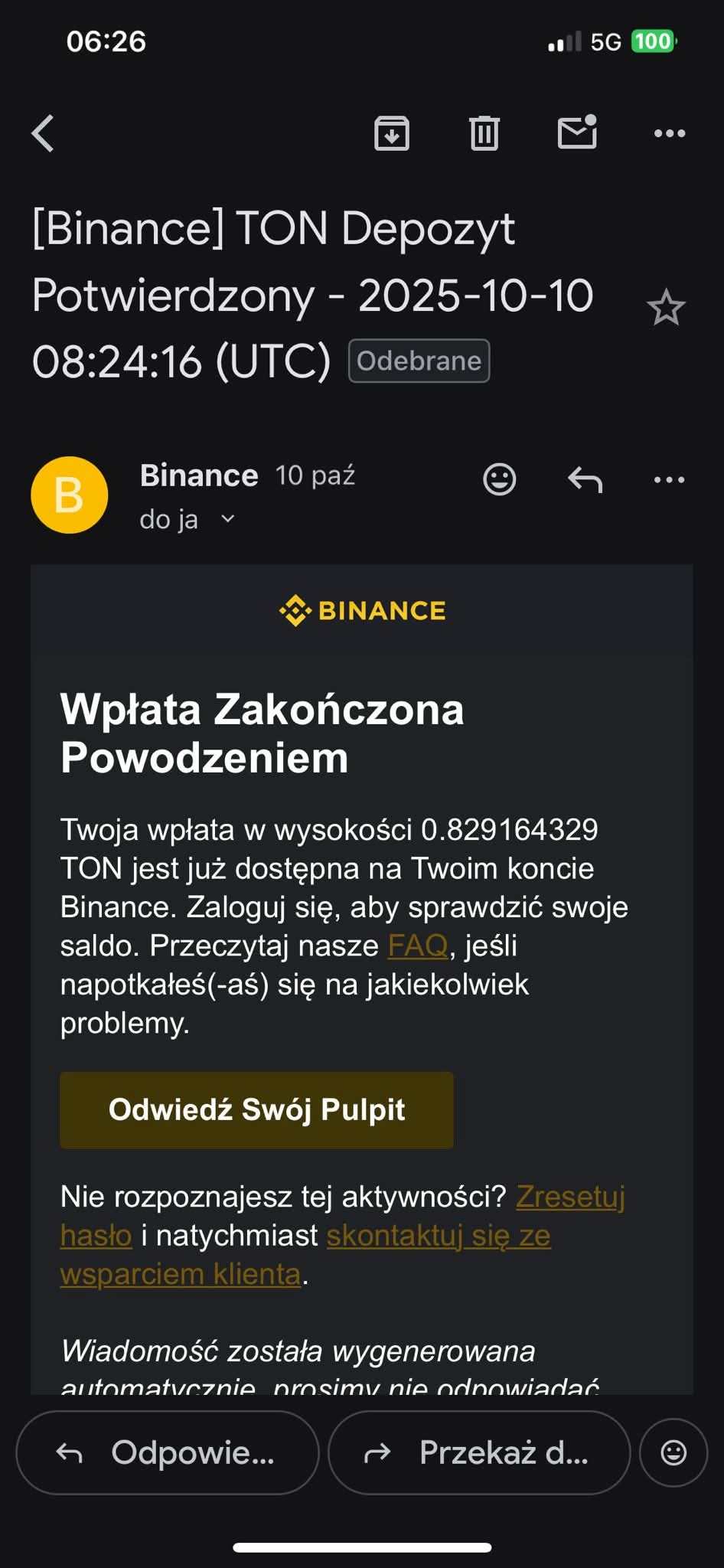Star this Binance message
The image size is (724, 1568).
tap(665, 308)
